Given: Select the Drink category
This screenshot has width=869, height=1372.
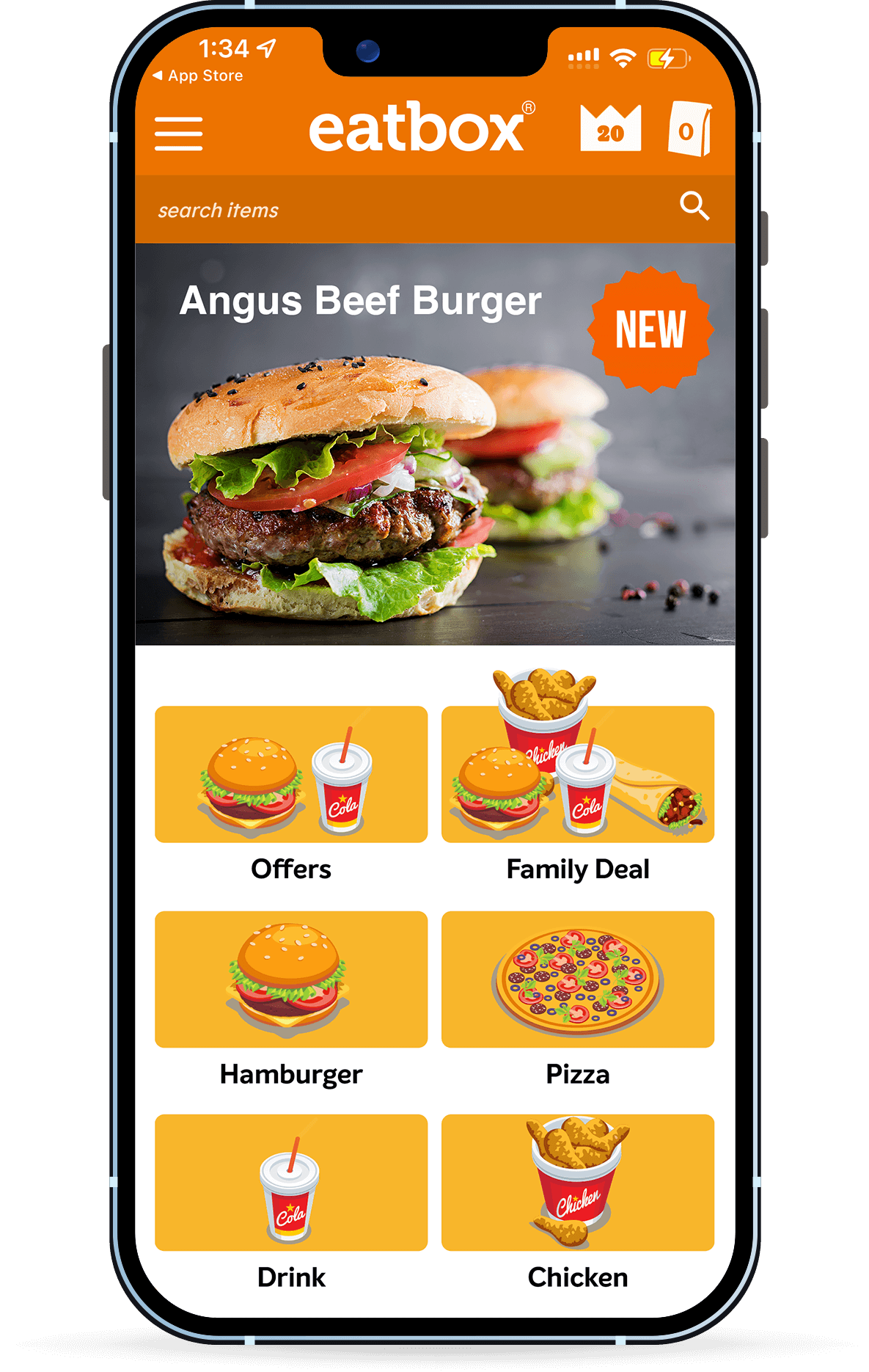Looking at the screenshot, I should point(290,1183).
